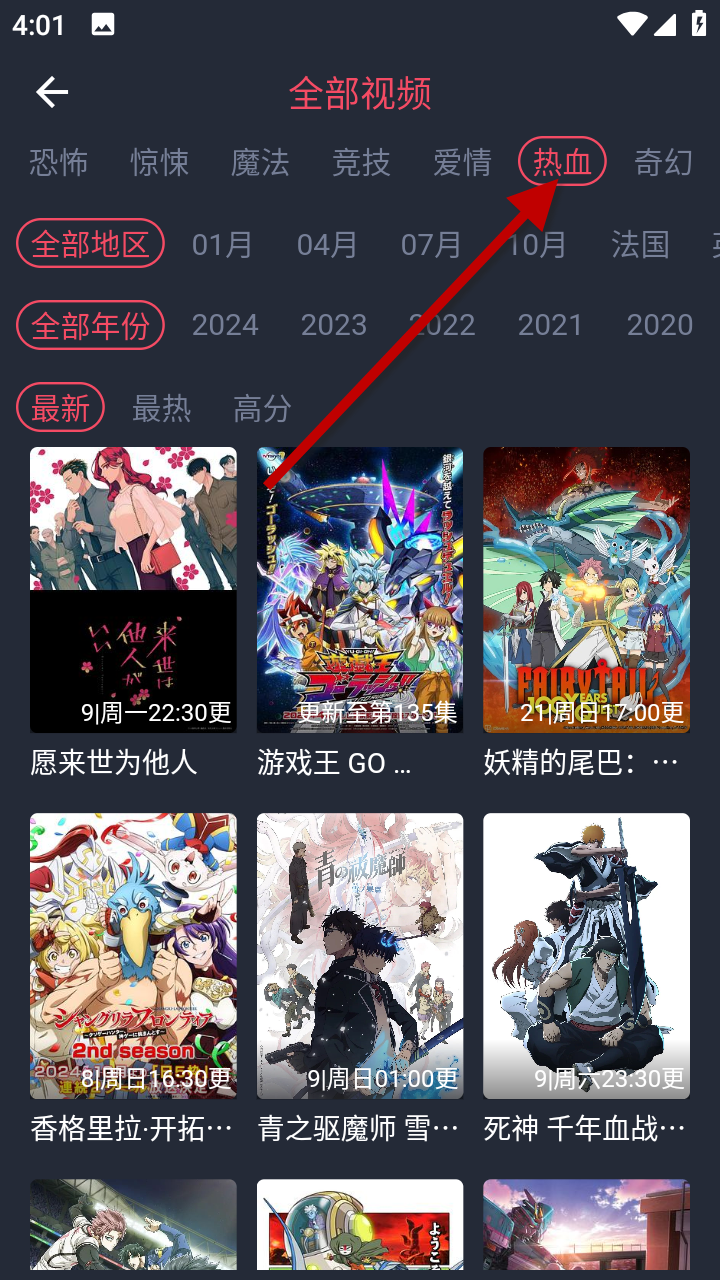
Task: Go back using the top-left arrow
Action: 52,93
